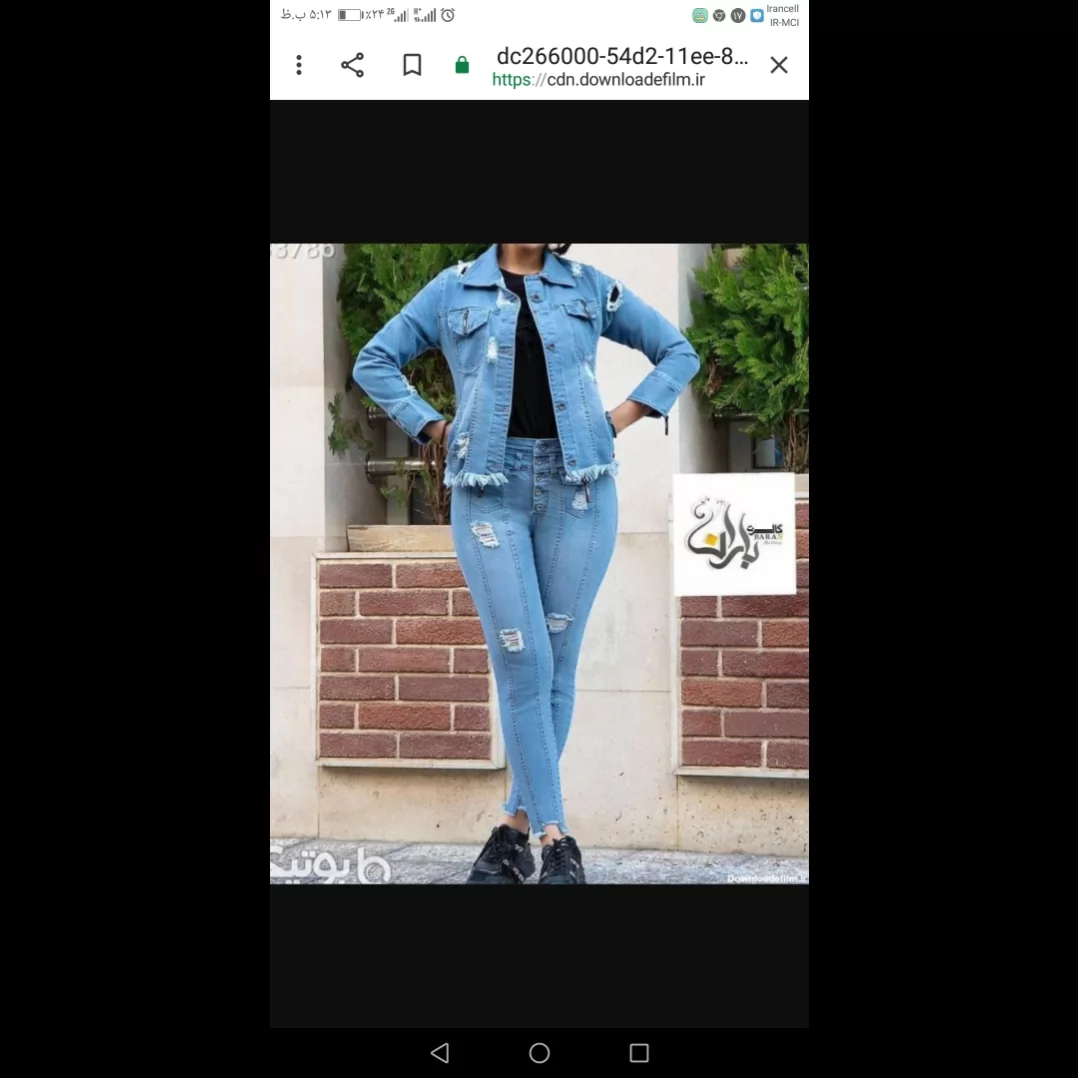Screen dimensions: 1078x1078
Task: Close the custom tab with X
Action: point(779,65)
